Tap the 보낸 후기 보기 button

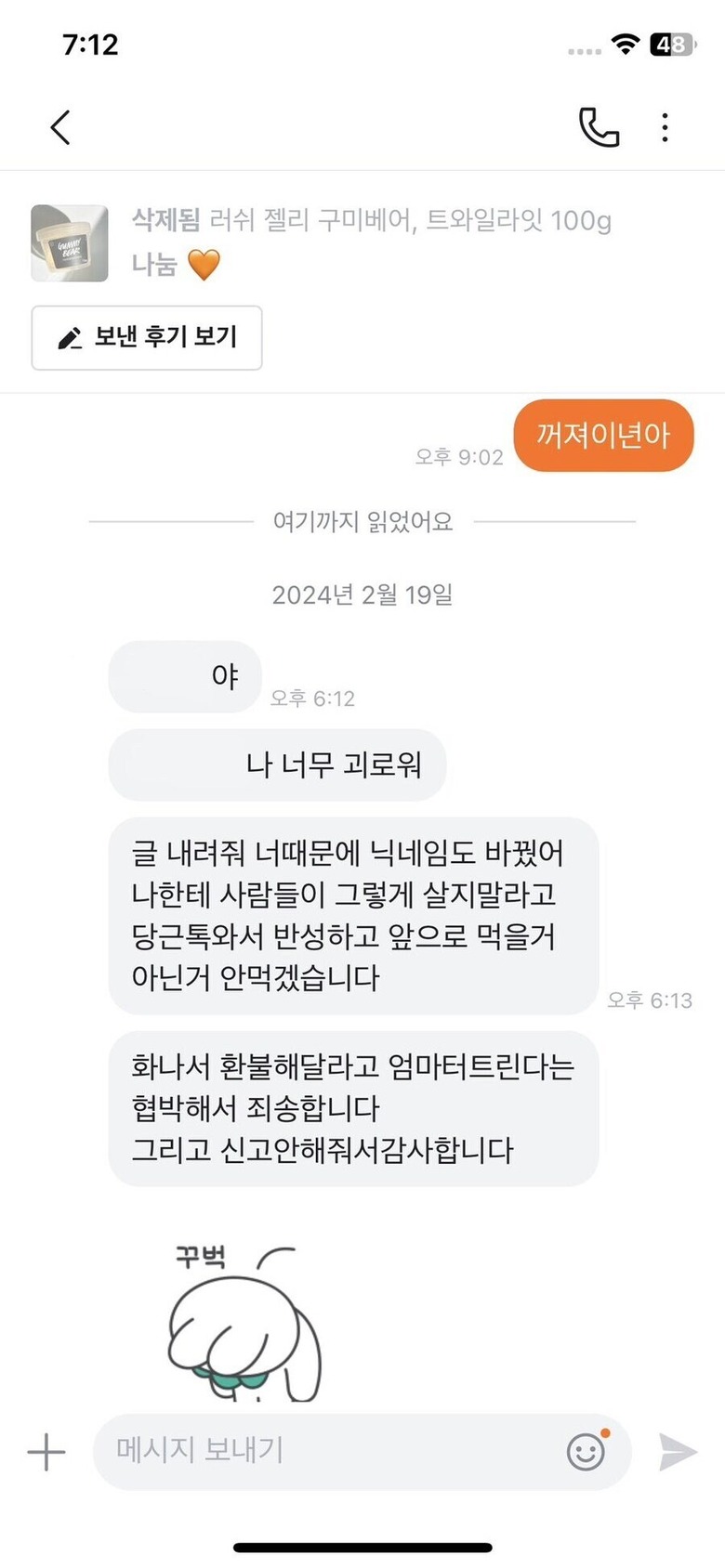point(147,337)
